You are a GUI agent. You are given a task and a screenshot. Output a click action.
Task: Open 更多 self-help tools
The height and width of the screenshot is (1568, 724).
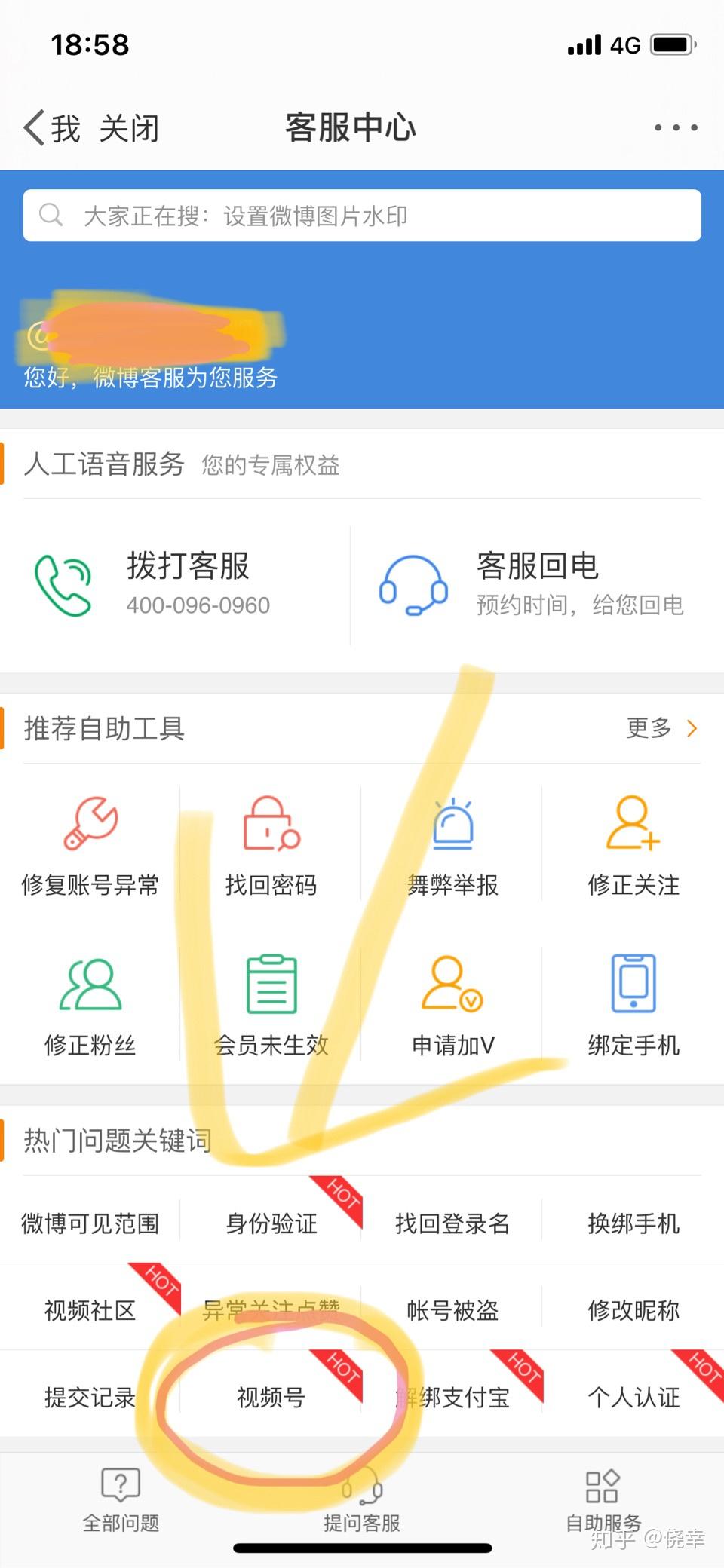[x=661, y=728]
